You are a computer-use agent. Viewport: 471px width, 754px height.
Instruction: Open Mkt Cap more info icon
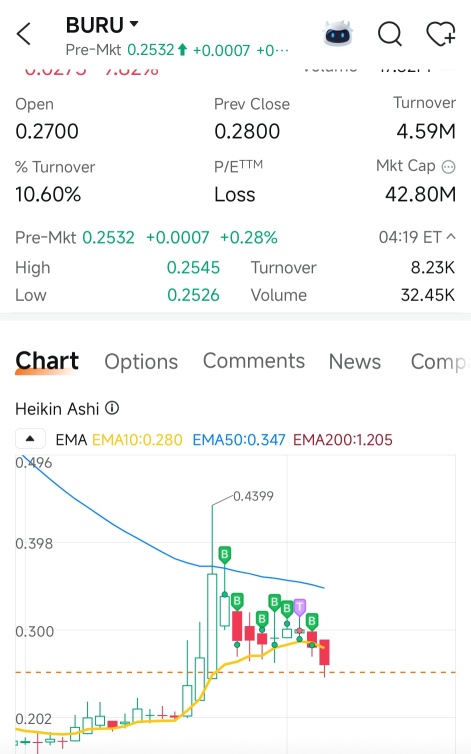(448, 167)
